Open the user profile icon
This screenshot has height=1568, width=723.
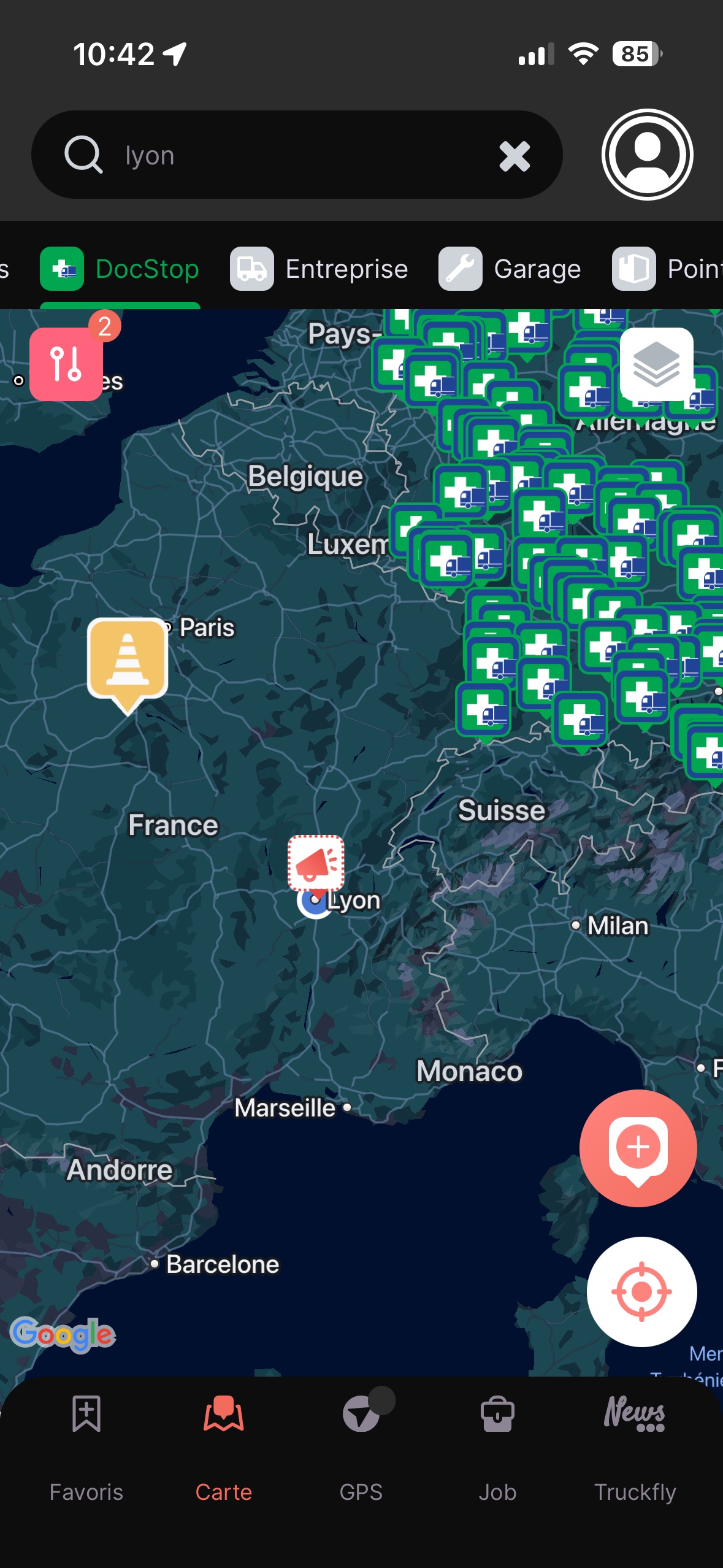647,155
